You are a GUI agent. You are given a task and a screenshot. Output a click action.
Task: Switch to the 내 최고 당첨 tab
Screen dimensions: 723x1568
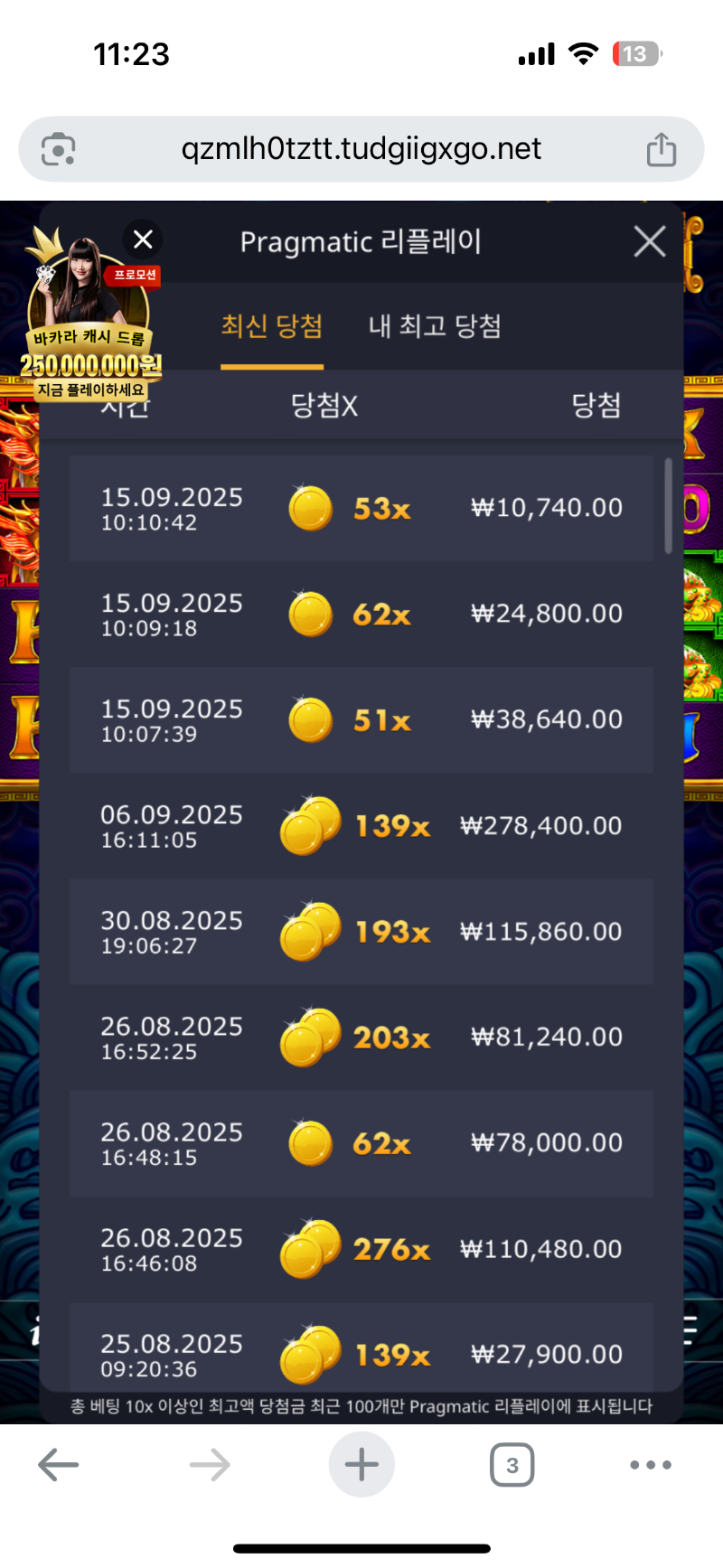click(x=435, y=326)
